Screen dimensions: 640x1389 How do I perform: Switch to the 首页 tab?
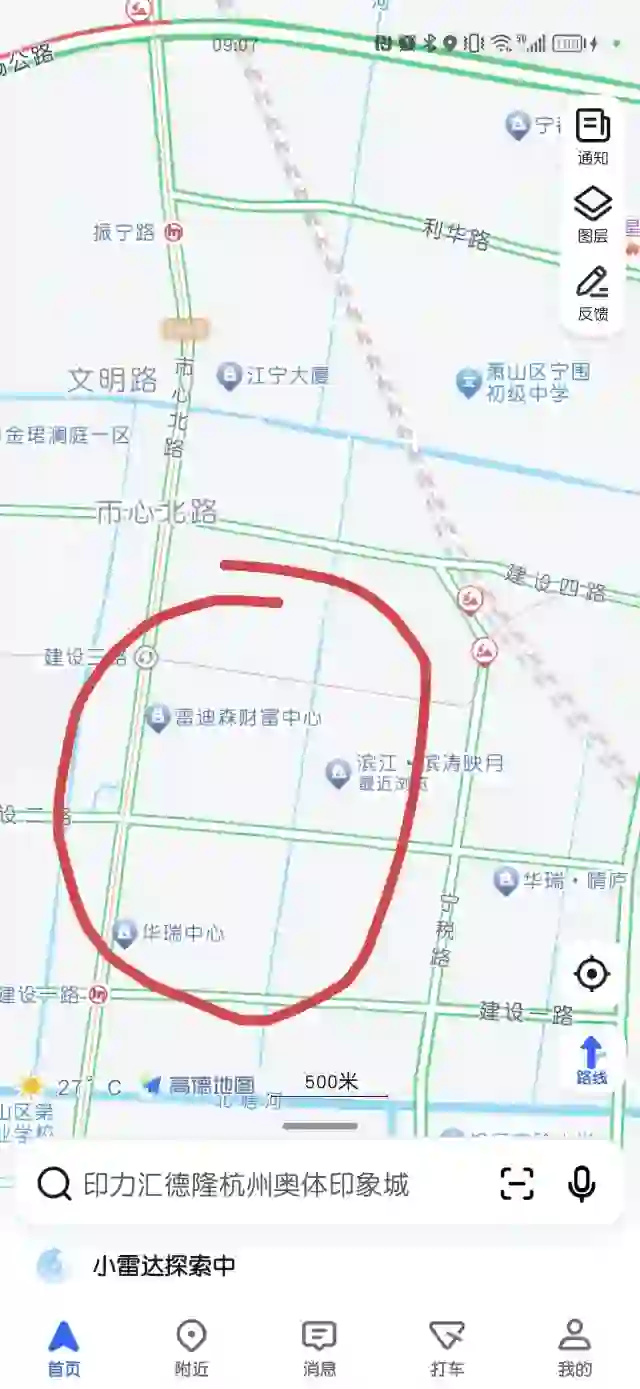[x=64, y=1348]
